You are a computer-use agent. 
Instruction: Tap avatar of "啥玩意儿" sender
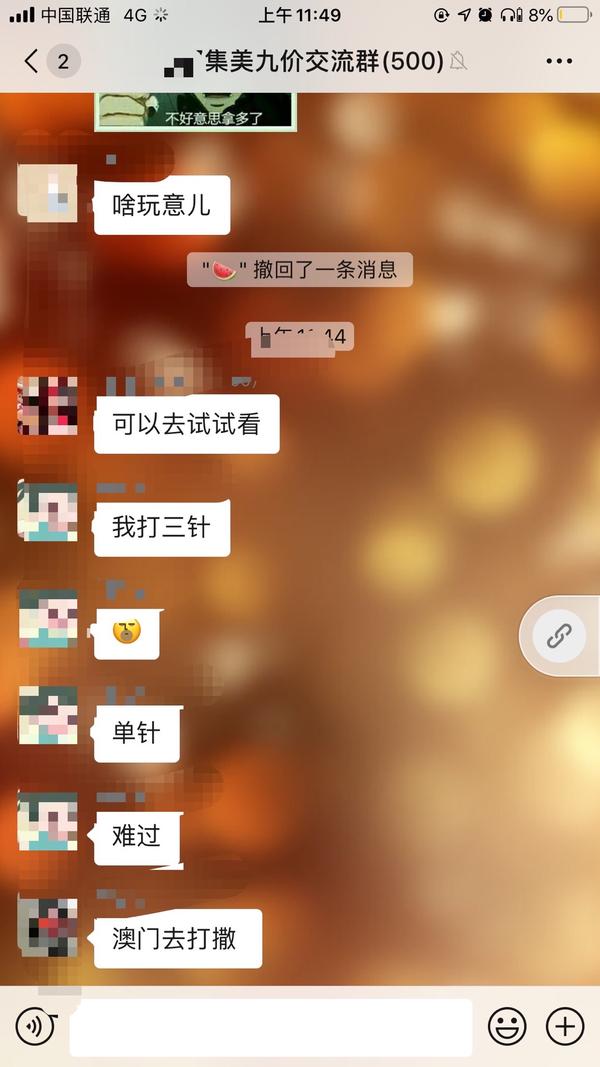(48, 193)
